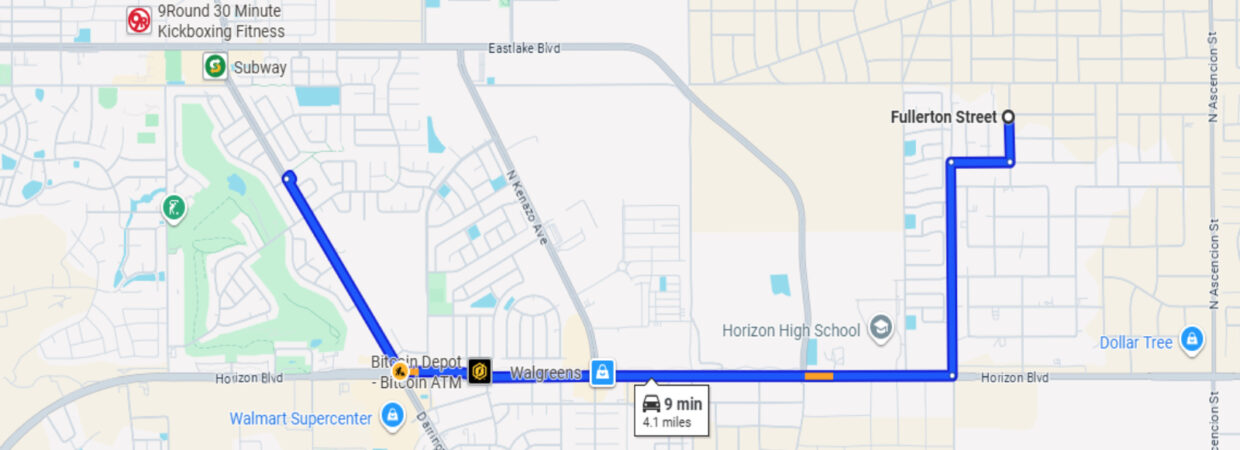Select the Horizon High School pin
The height and width of the screenshot is (450, 1240).
pos(880,329)
